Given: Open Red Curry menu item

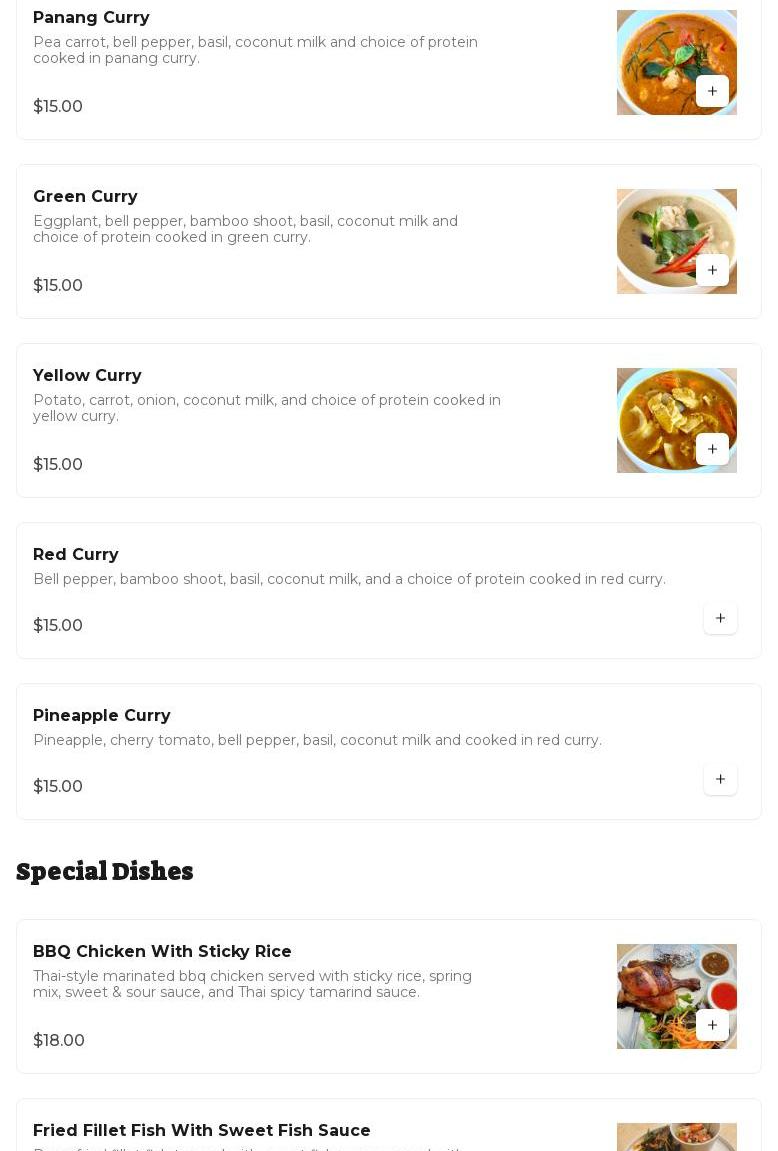Looking at the screenshot, I should 76,555.
